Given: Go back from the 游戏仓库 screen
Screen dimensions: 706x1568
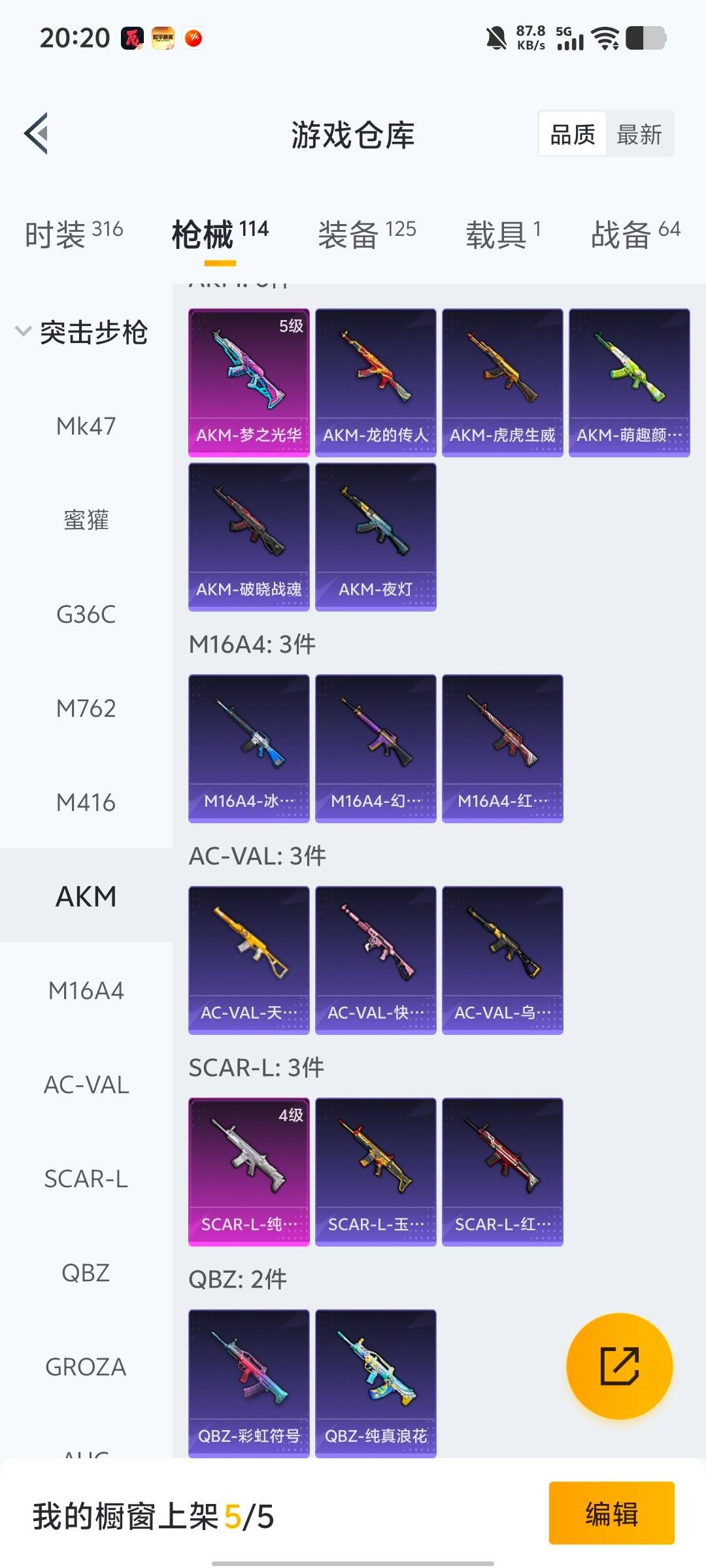Looking at the screenshot, I should pos(37,134).
